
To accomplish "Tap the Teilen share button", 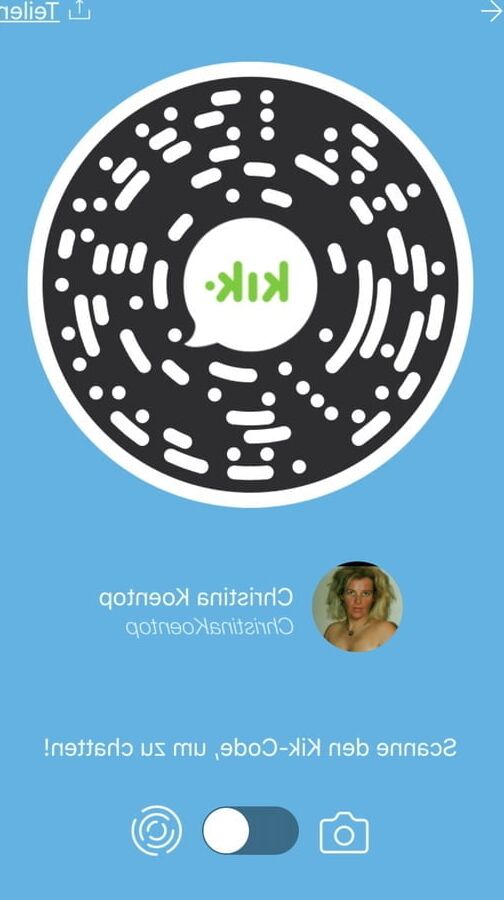I will pyautogui.click(x=45, y=11).
